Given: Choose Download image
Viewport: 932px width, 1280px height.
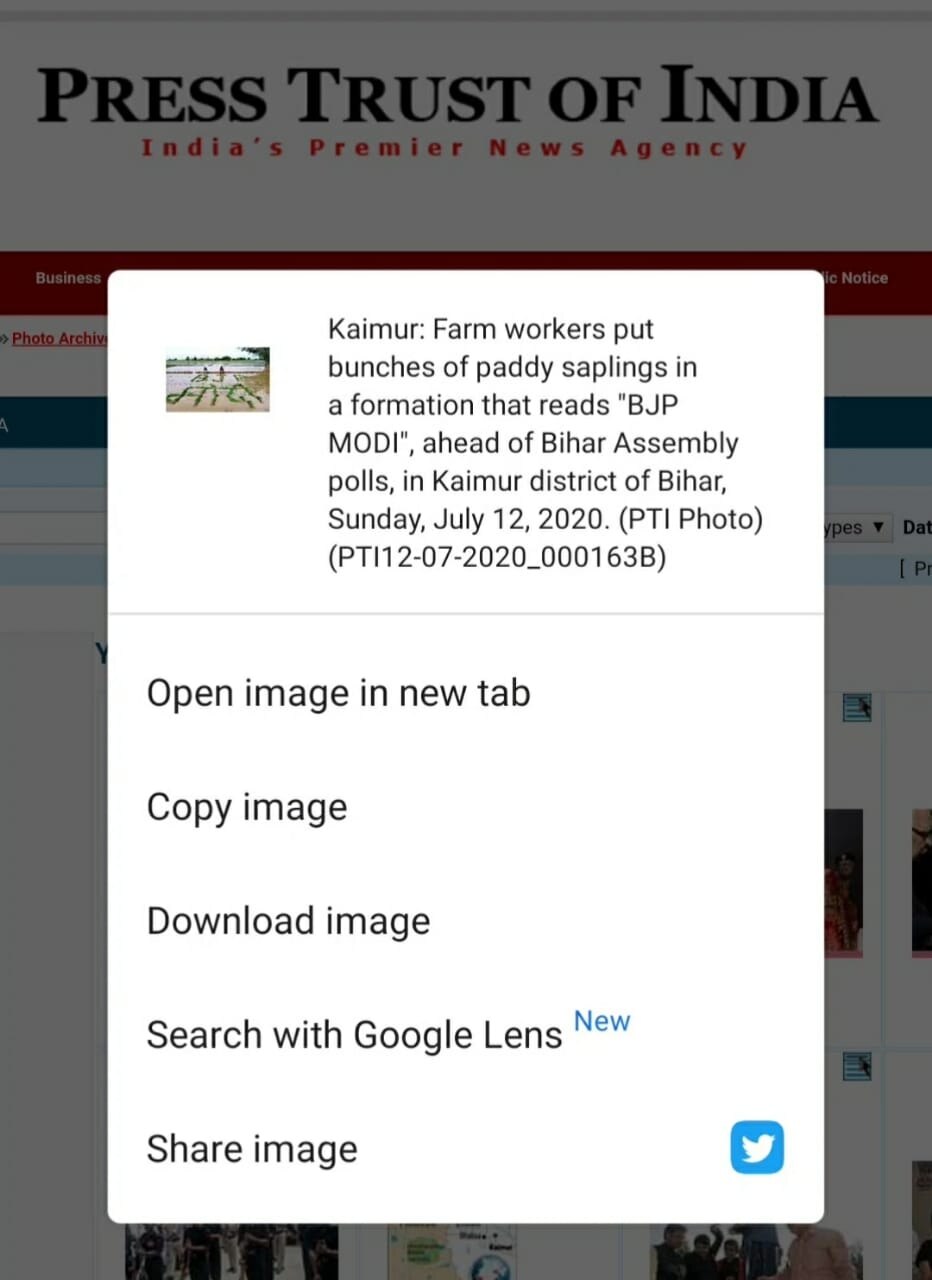Looking at the screenshot, I should tap(288, 921).
